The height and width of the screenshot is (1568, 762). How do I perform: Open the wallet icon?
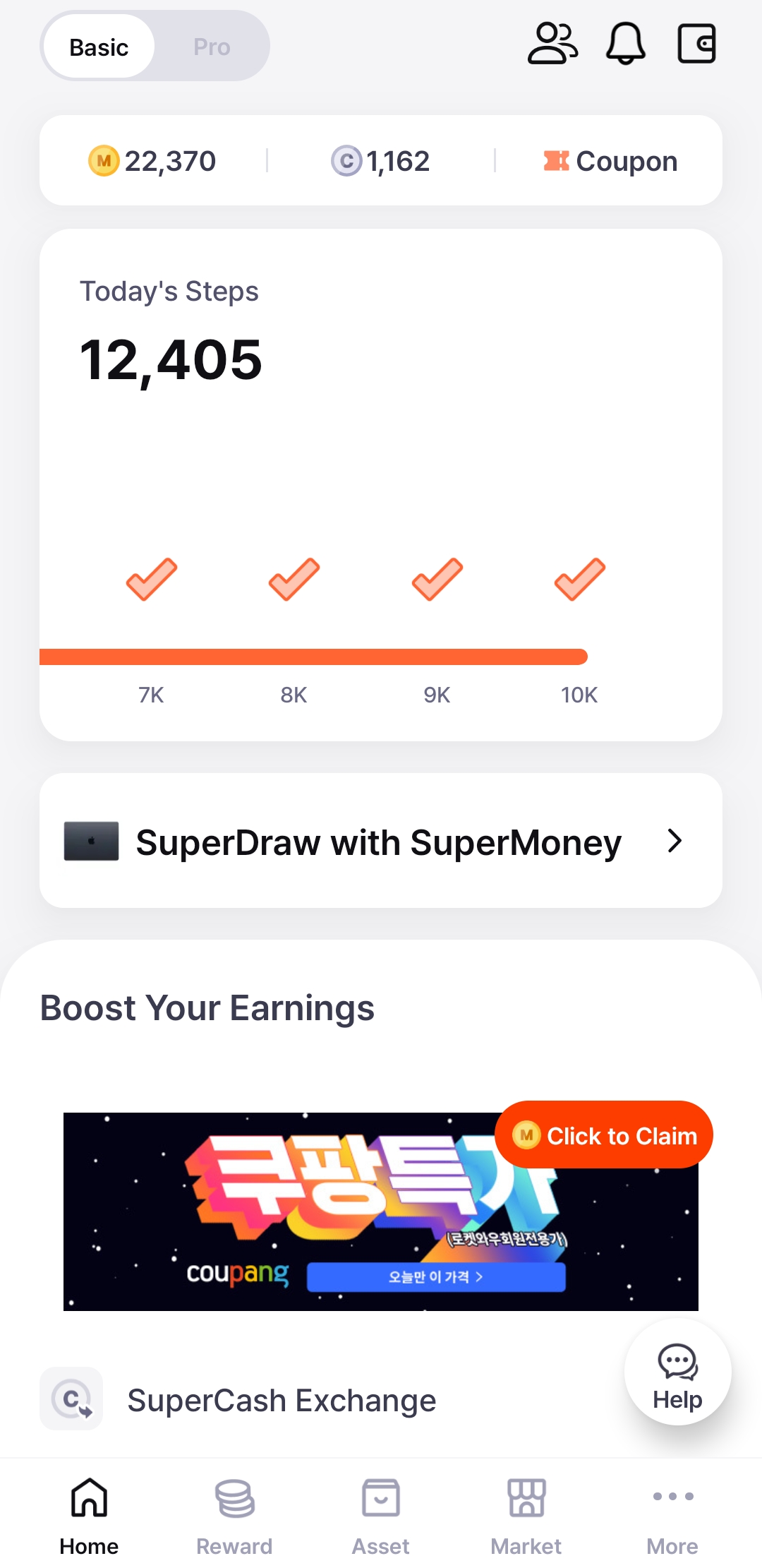(697, 44)
